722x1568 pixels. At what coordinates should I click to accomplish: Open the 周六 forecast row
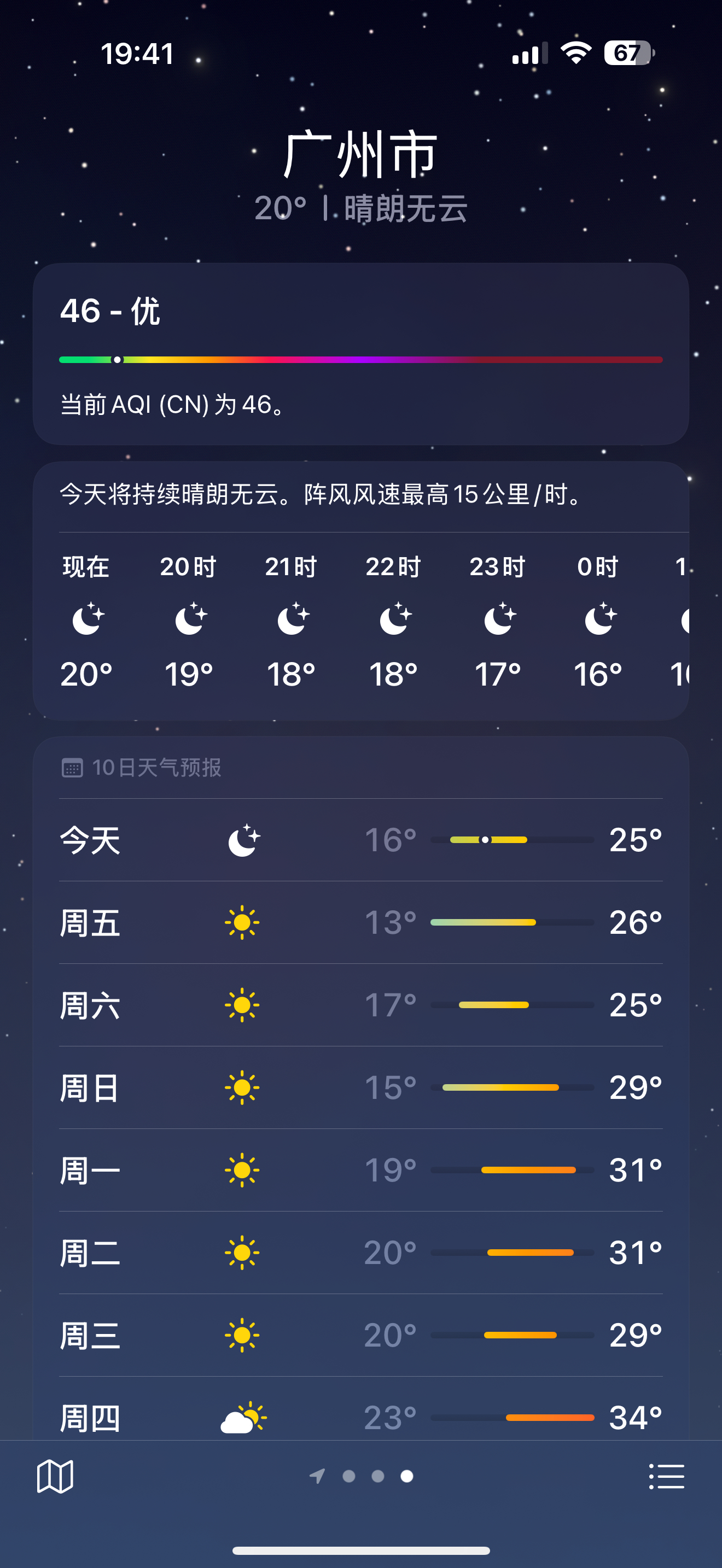(361, 1005)
